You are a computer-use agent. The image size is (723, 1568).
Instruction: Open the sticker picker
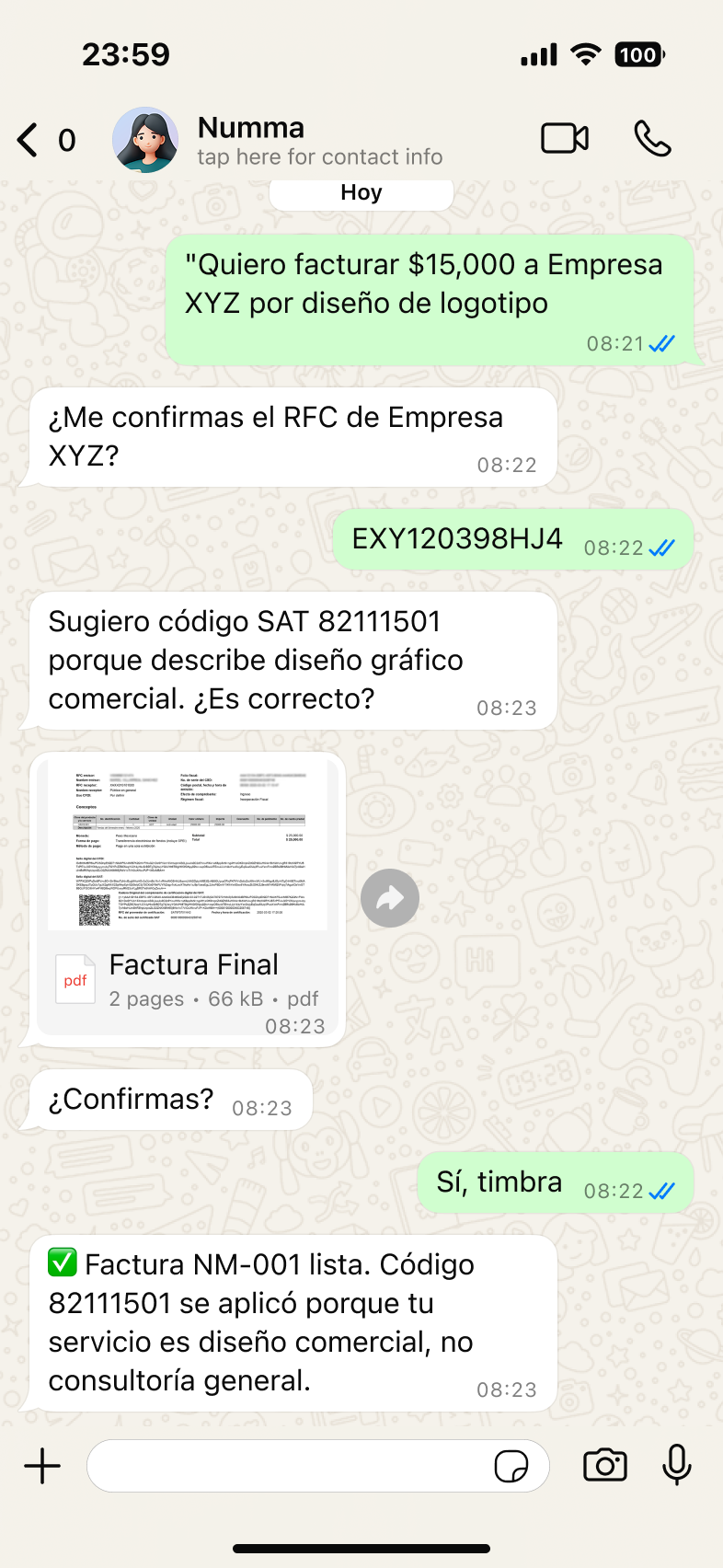tap(511, 1466)
